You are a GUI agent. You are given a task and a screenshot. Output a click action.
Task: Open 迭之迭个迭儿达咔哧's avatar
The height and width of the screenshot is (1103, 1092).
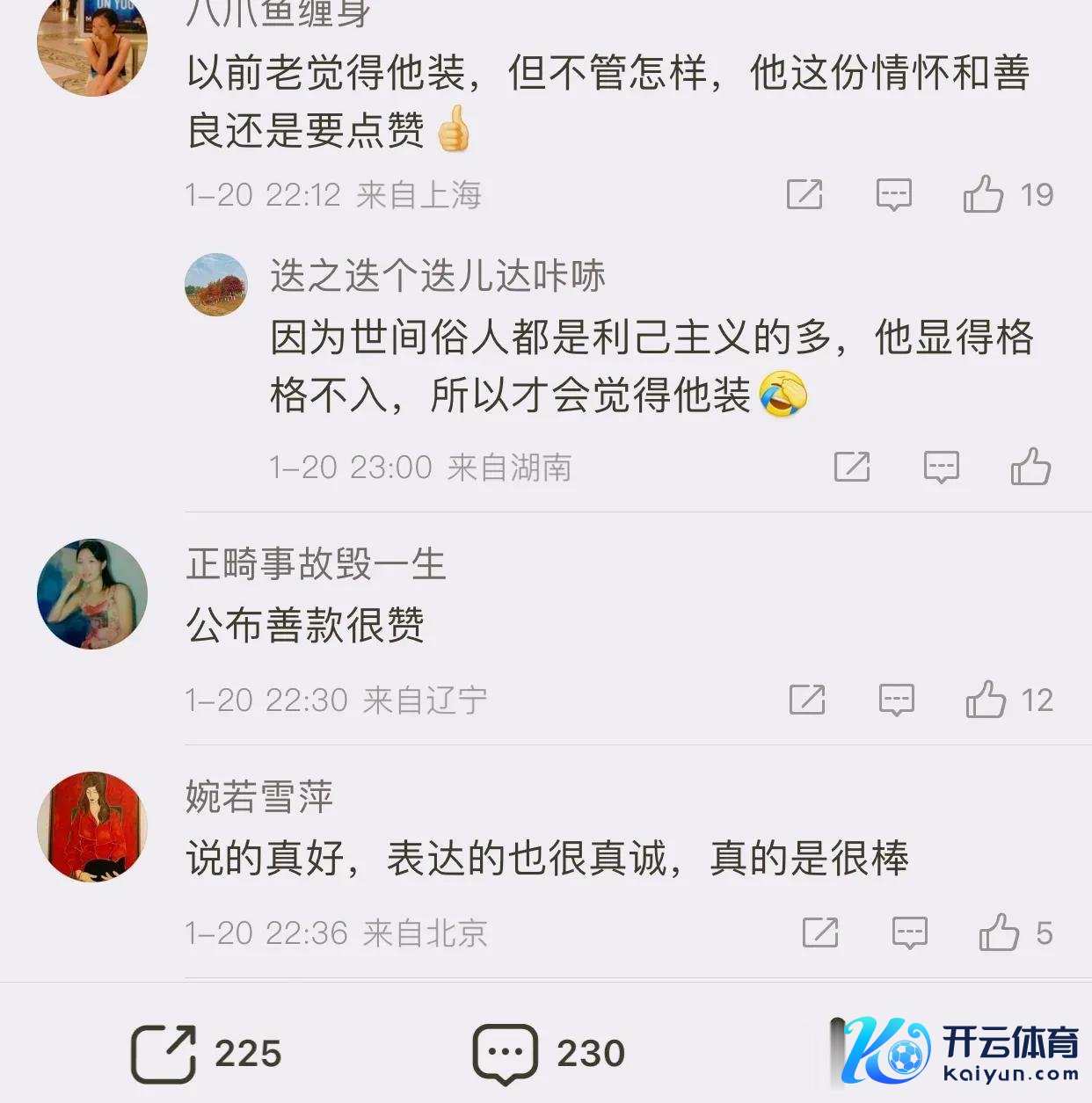(216, 285)
